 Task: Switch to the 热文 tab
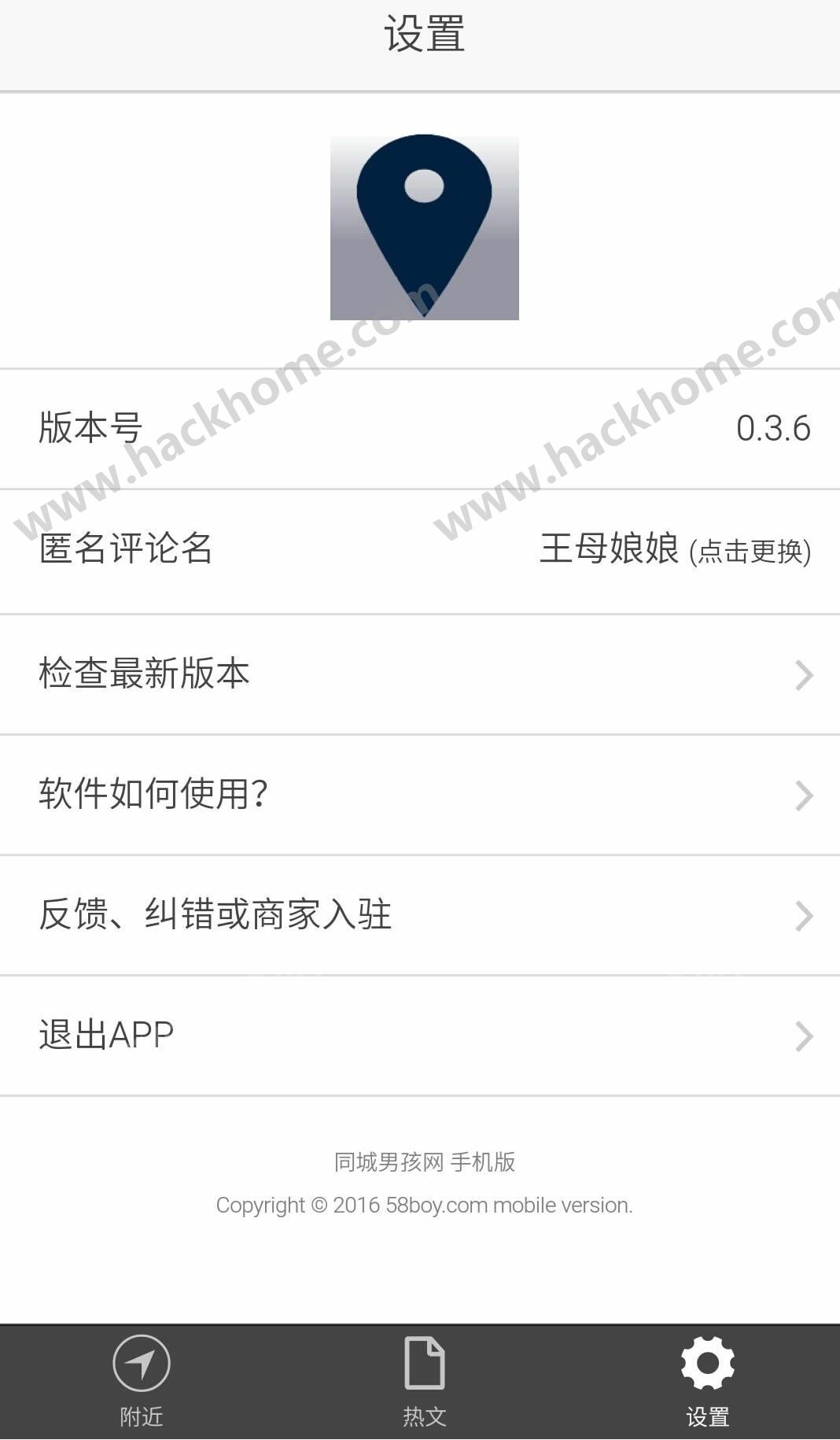(x=424, y=1382)
